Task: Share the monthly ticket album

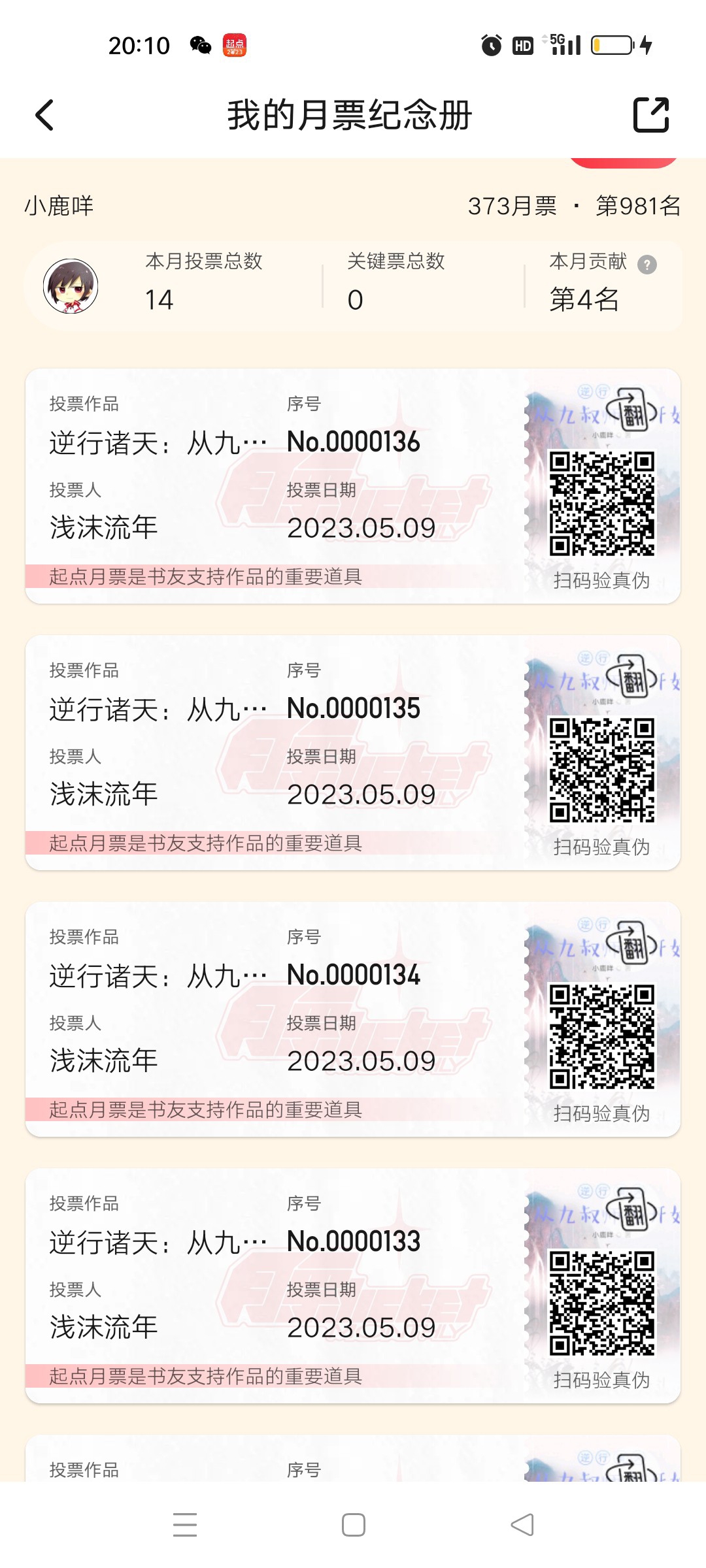Action: point(651,115)
